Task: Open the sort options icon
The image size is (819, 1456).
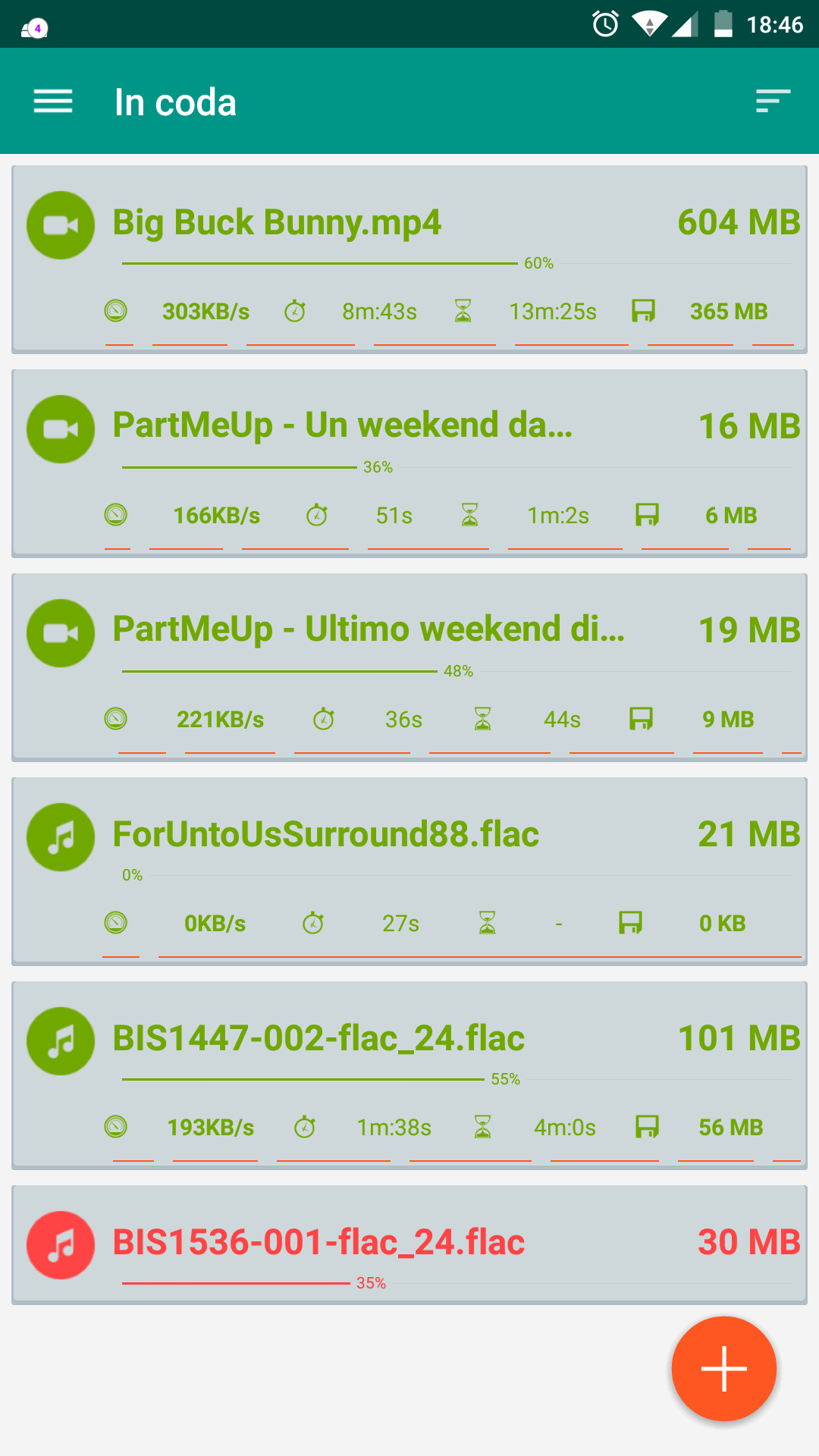Action: (x=773, y=101)
